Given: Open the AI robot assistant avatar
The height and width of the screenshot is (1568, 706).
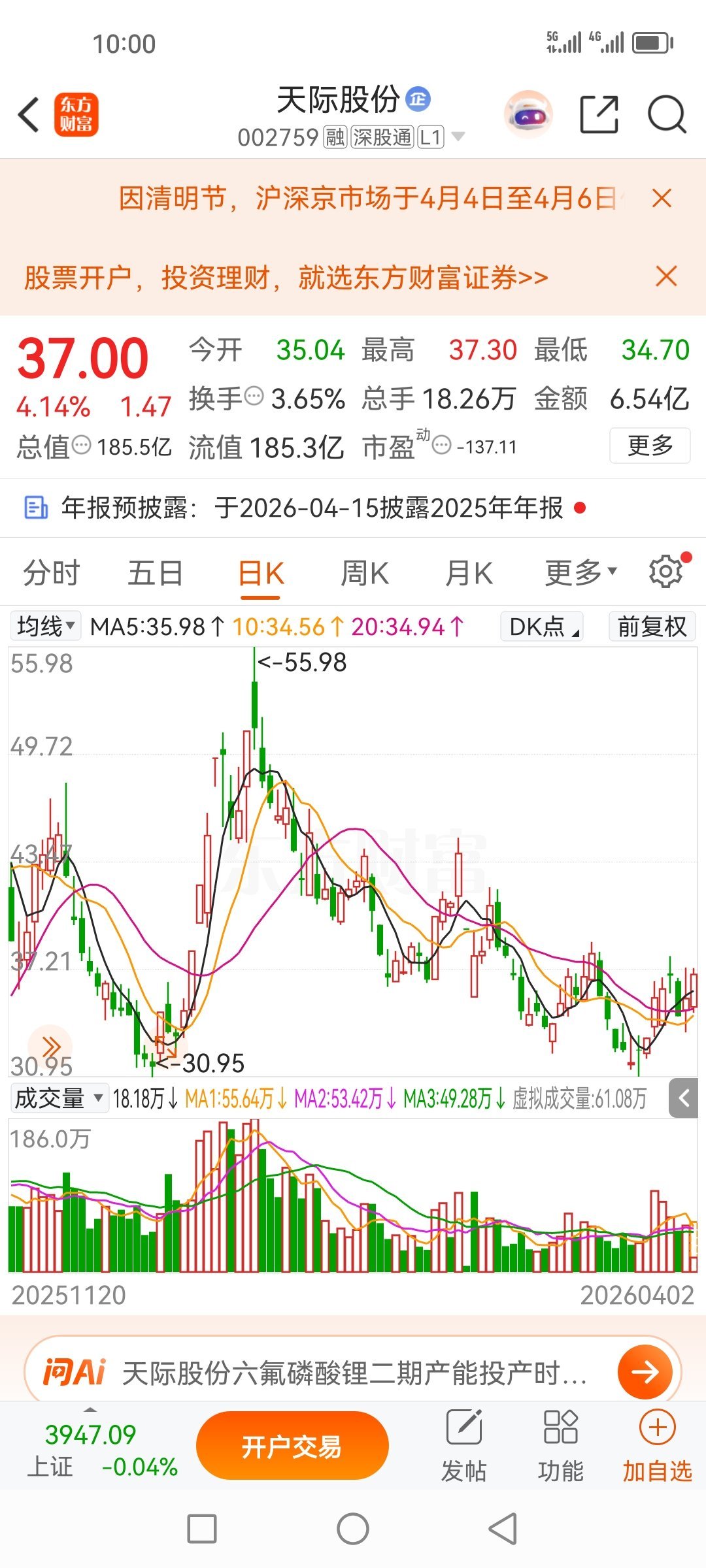Looking at the screenshot, I should coord(528,113).
